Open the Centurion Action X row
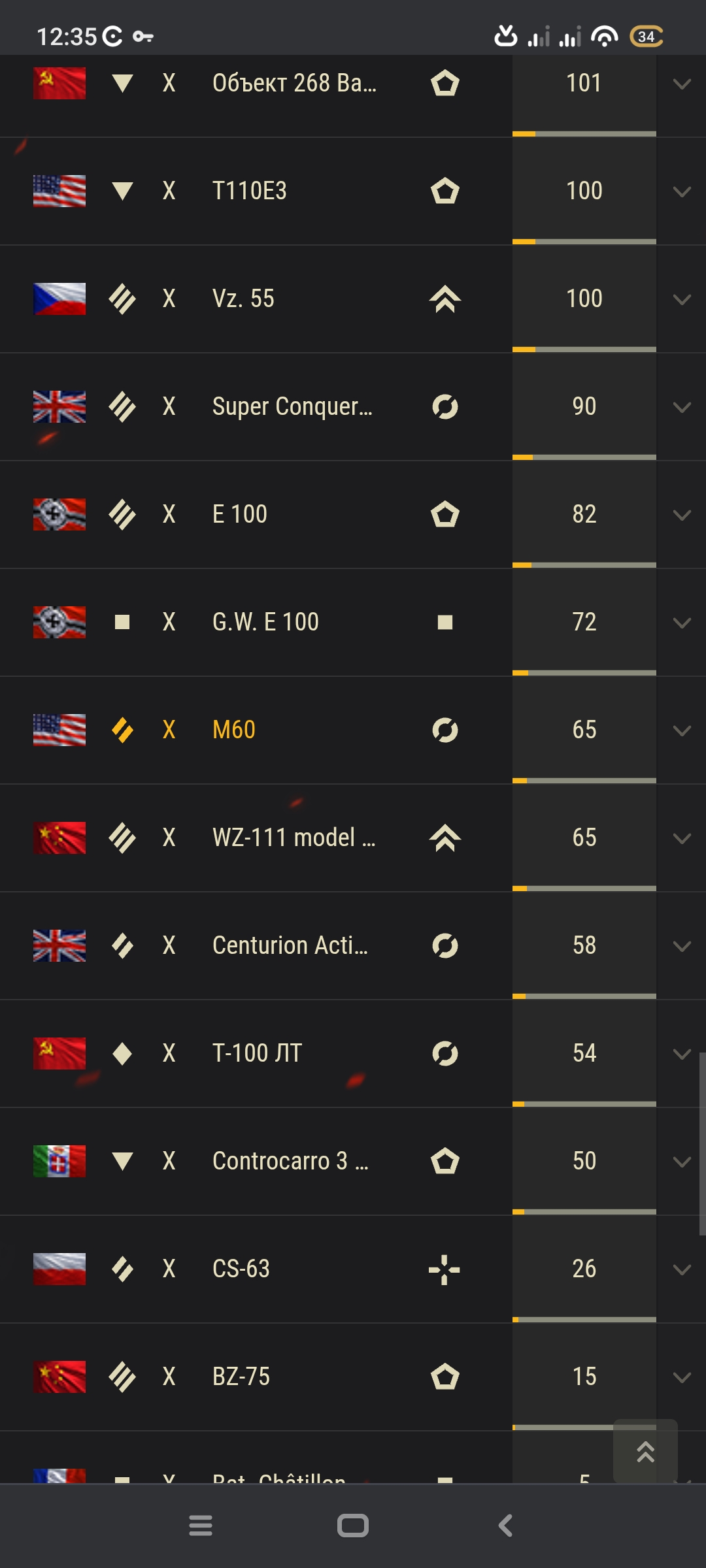The height and width of the screenshot is (1568, 706). [x=353, y=946]
